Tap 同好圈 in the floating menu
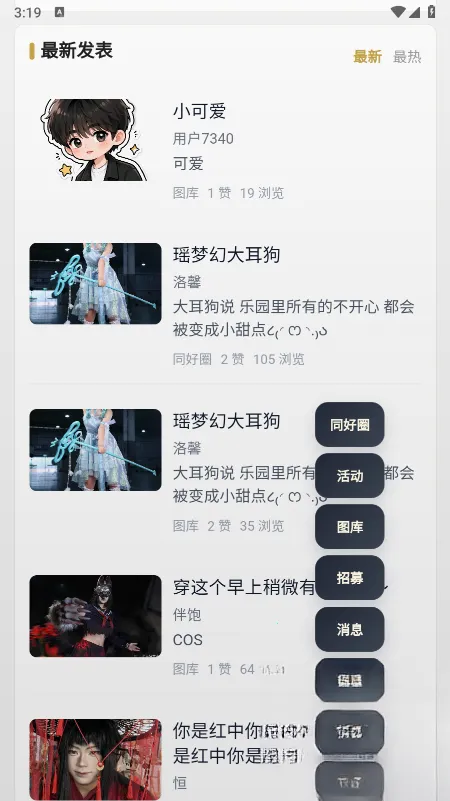Viewport: 450px width, 801px height. [x=349, y=425]
